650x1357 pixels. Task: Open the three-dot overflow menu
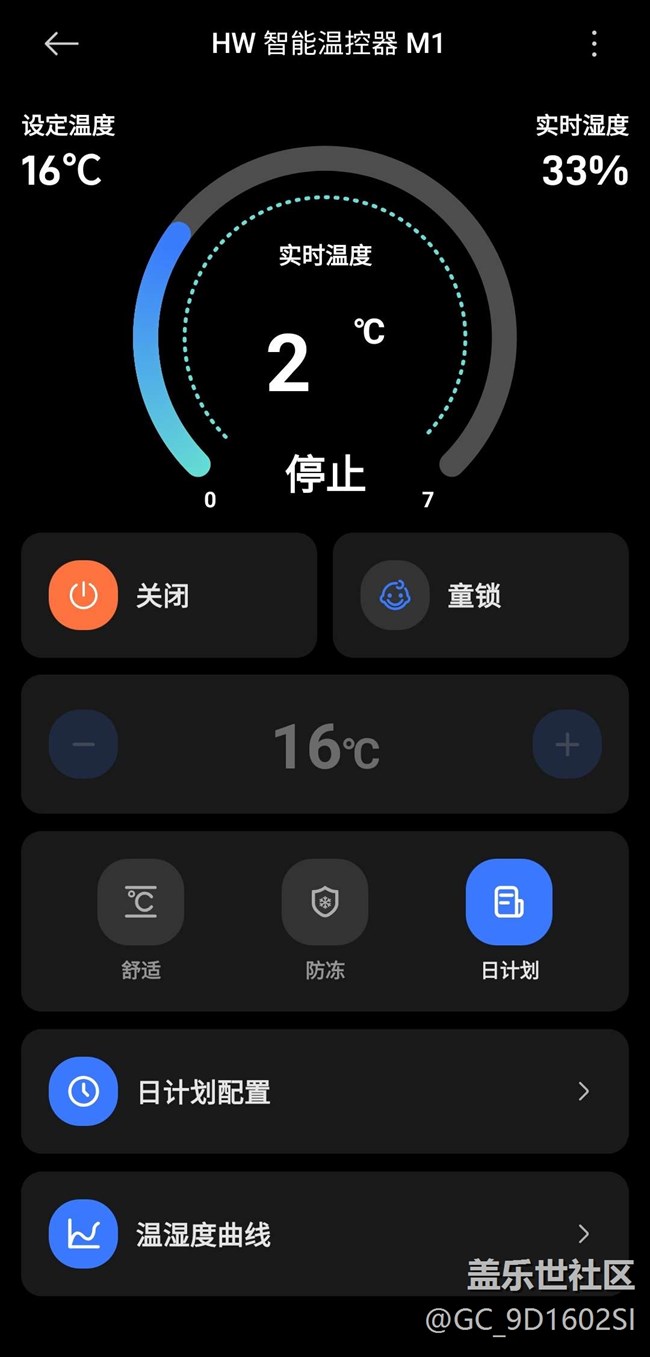point(594,43)
